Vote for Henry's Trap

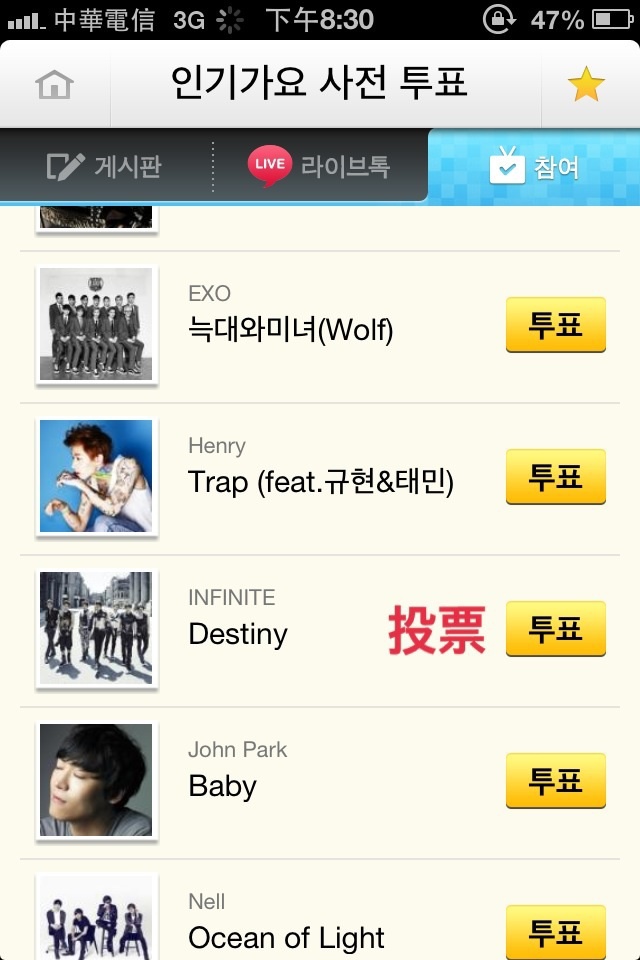click(555, 477)
